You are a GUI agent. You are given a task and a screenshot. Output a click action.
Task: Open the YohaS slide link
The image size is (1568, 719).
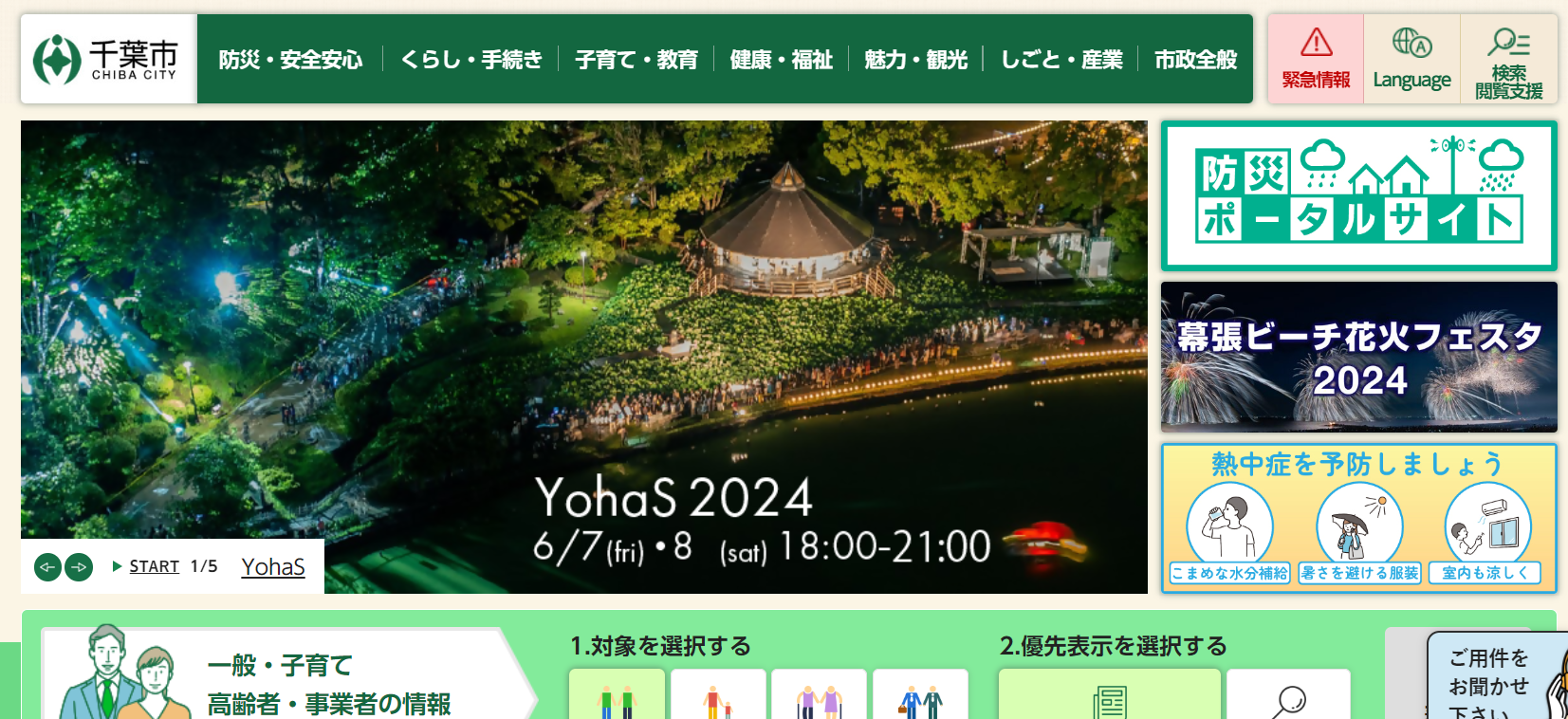point(273,566)
